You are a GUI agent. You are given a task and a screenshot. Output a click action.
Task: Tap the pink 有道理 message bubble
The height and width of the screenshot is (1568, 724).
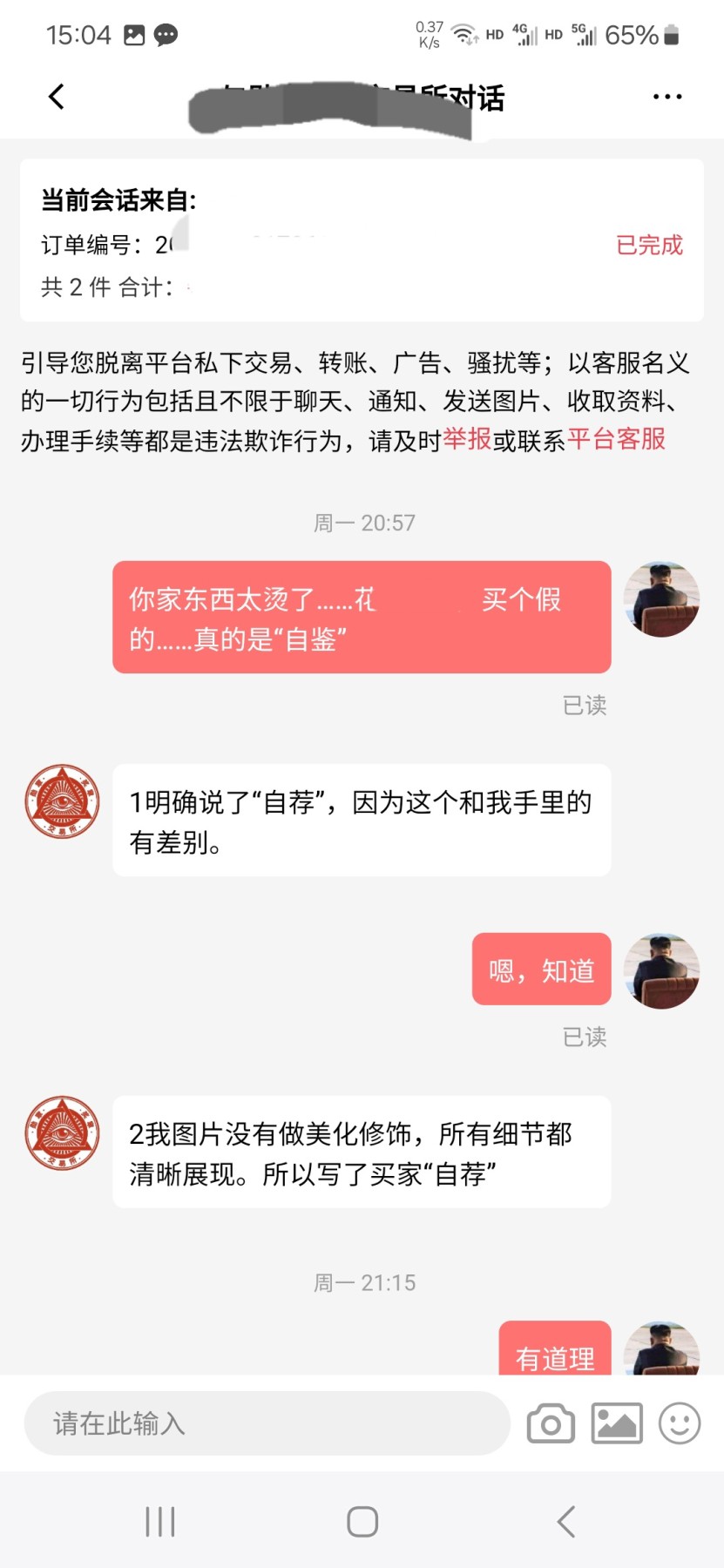tap(554, 1356)
